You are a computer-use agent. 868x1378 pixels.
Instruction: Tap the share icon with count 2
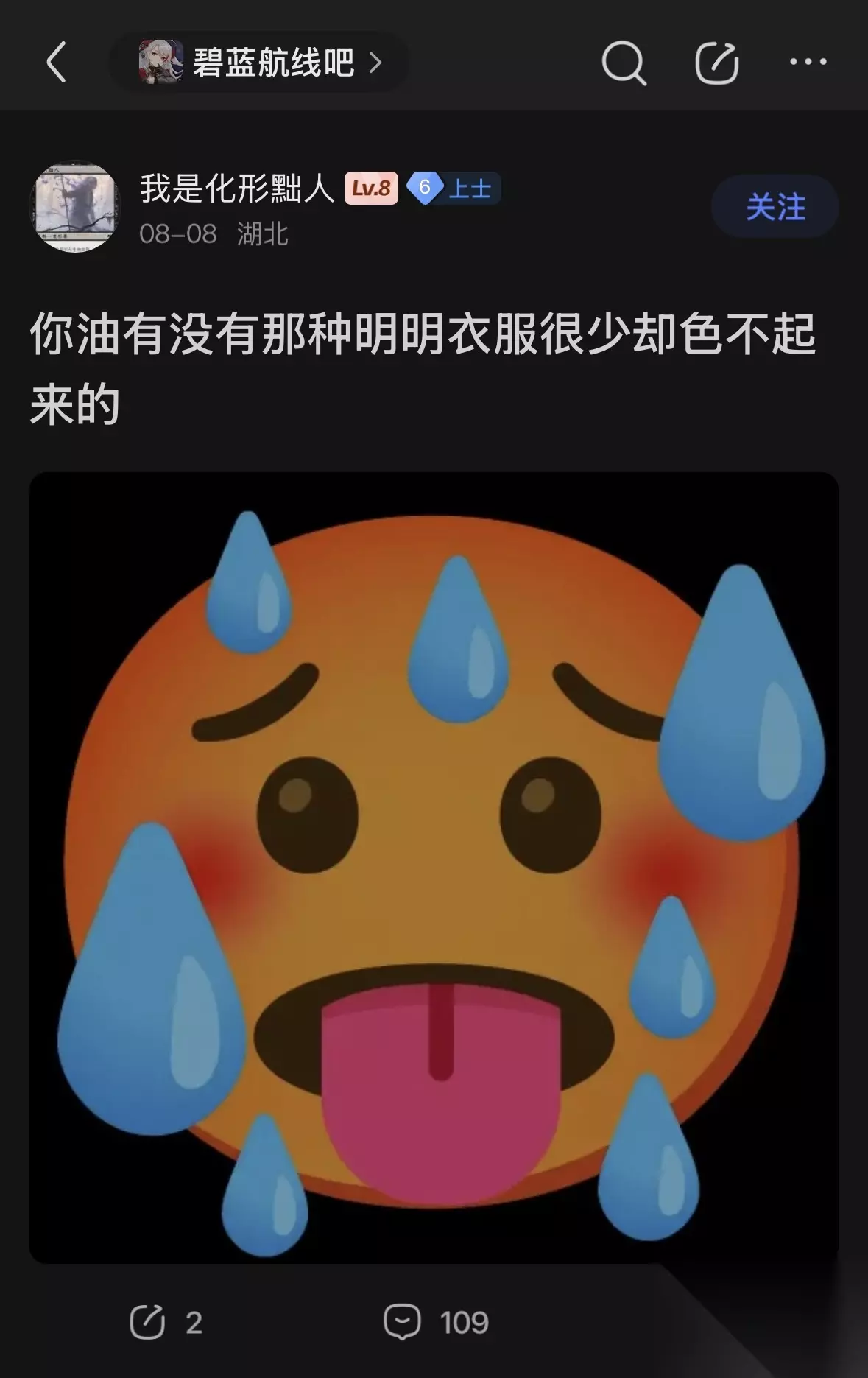pos(165,1322)
